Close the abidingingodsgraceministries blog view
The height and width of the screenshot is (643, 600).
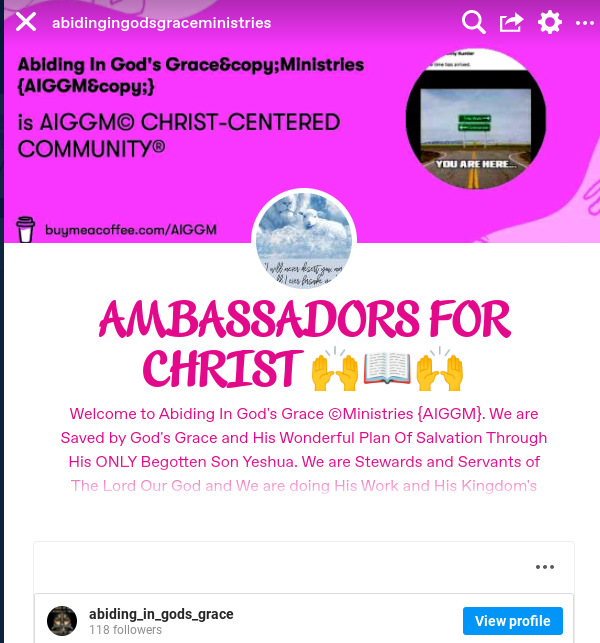coord(27,22)
